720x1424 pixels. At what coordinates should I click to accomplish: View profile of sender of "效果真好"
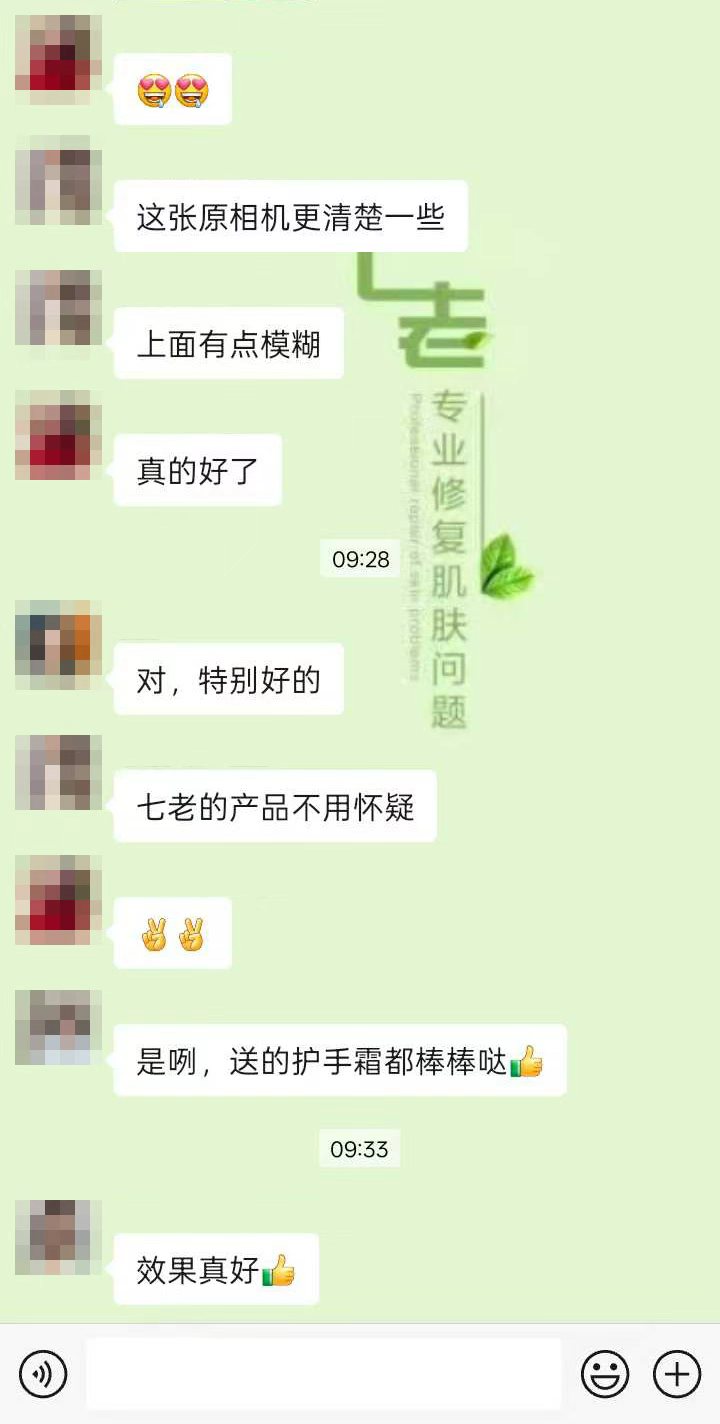click(x=59, y=1237)
